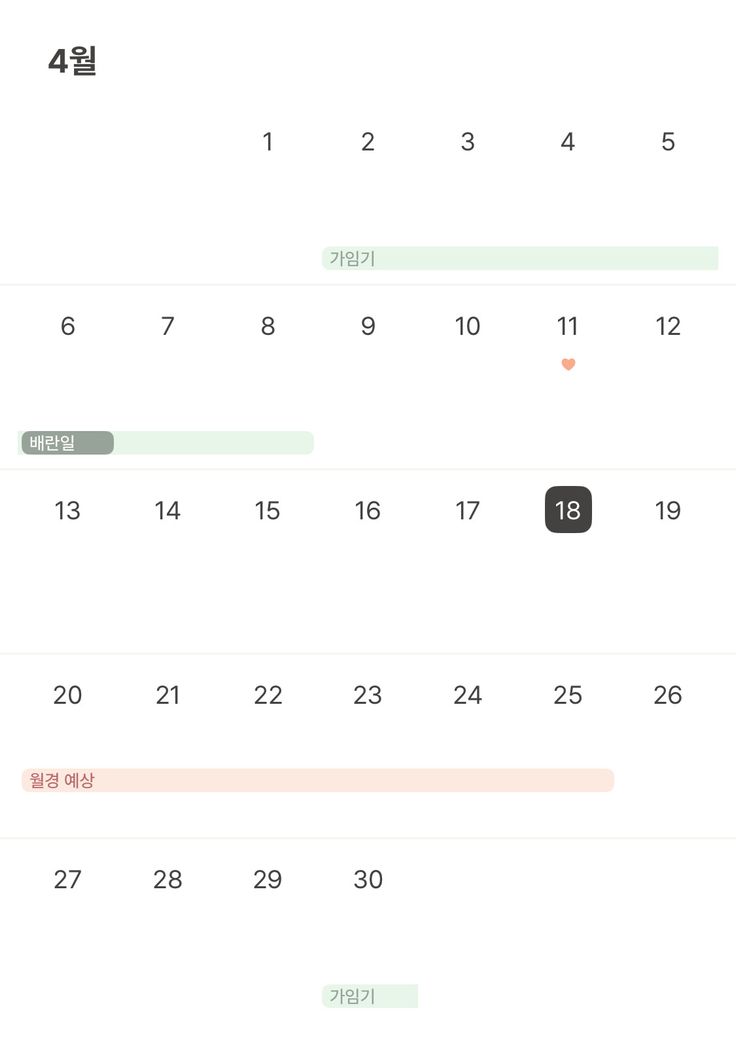Select April 9 date cell
Image resolution: width=736 pixels, height=1040 pixels.
coord(368,327)
